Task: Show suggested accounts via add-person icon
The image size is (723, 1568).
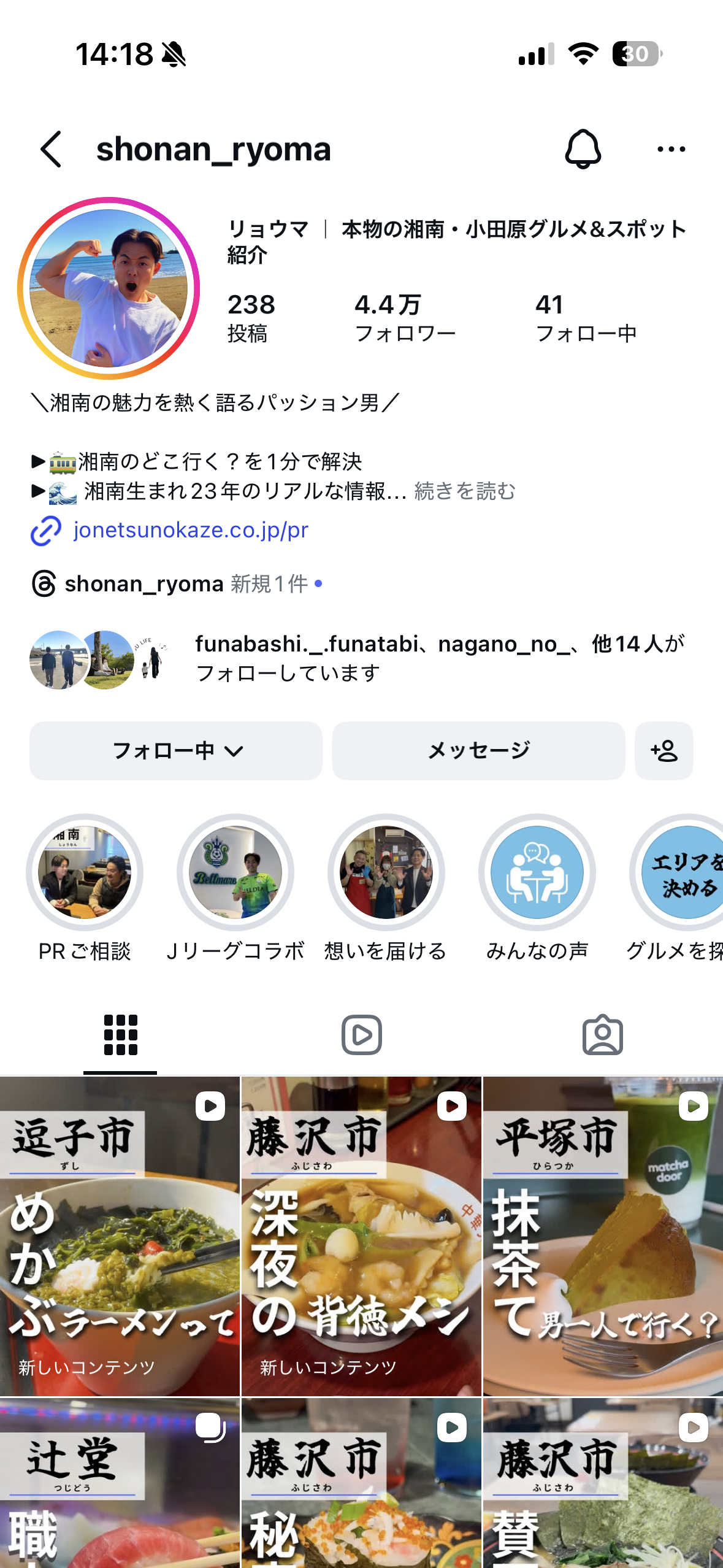Action: [664, 750]
